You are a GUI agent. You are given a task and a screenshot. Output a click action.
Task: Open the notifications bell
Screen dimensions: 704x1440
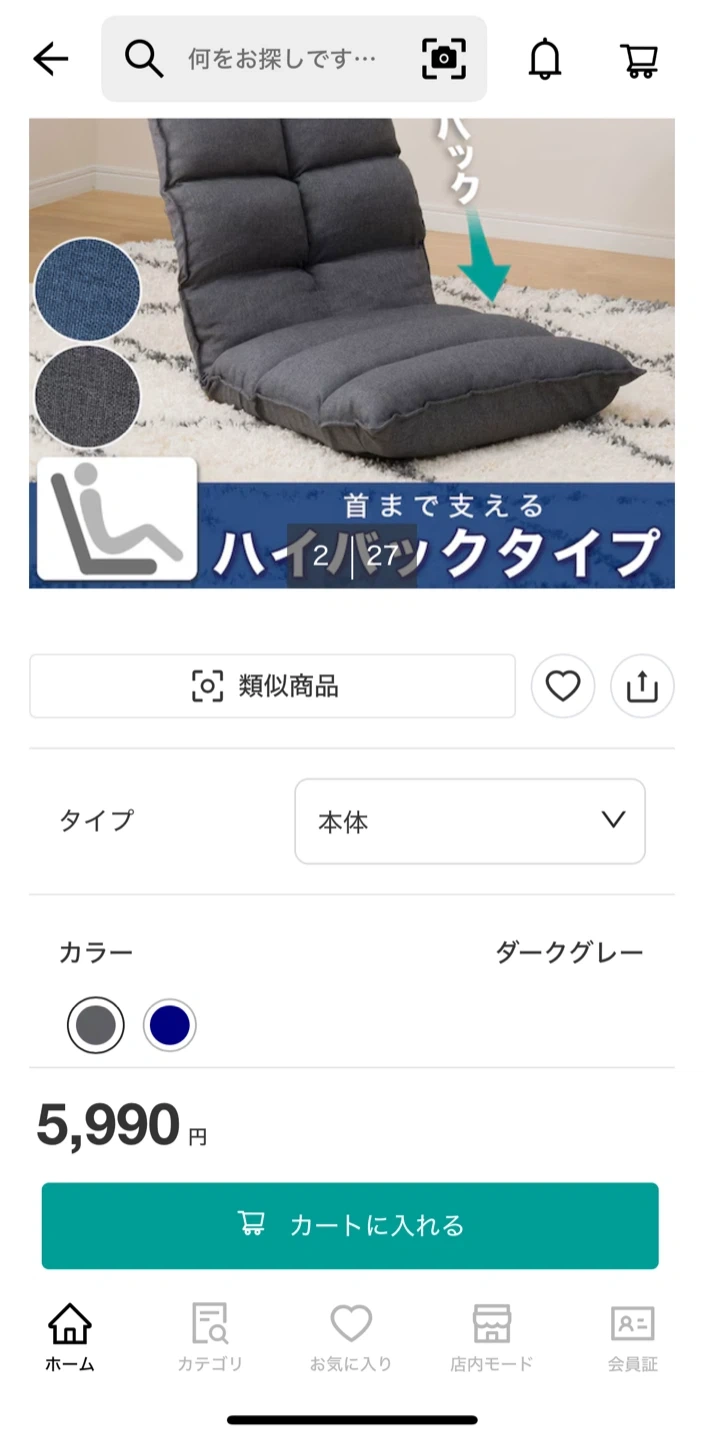pos(545,60)
